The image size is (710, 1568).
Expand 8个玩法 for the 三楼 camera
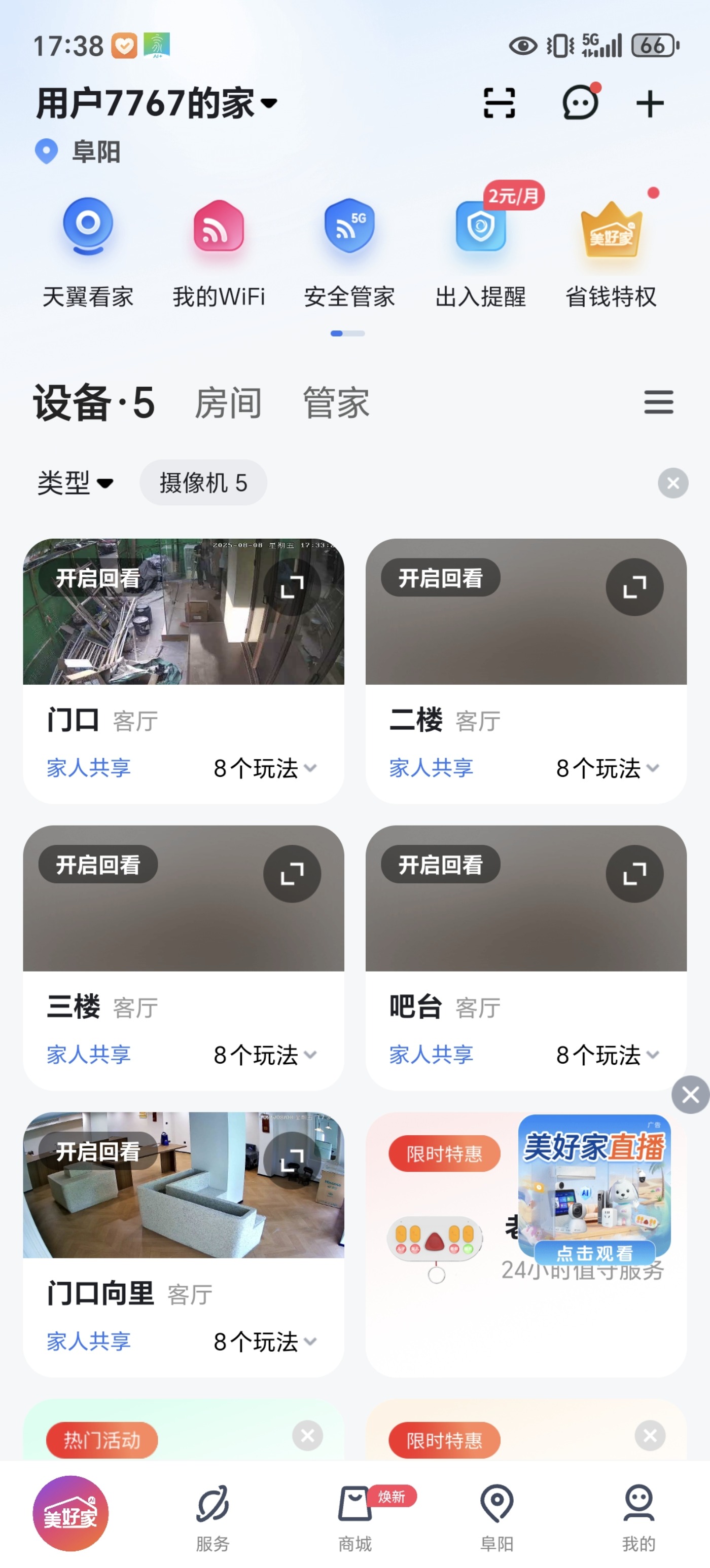(265, 1055)
